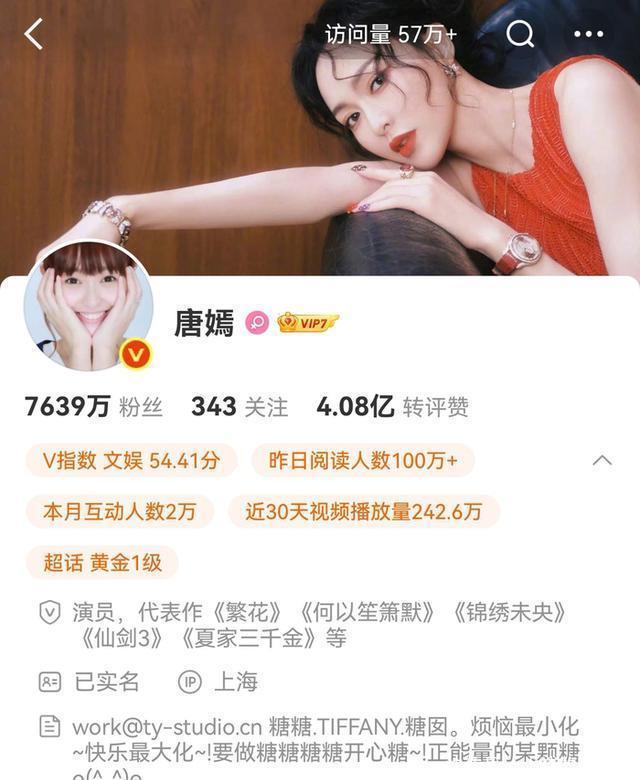Screen dimensions: 640x780
Task: Open the VIP7 membership badge
Action: click(307, 323)
